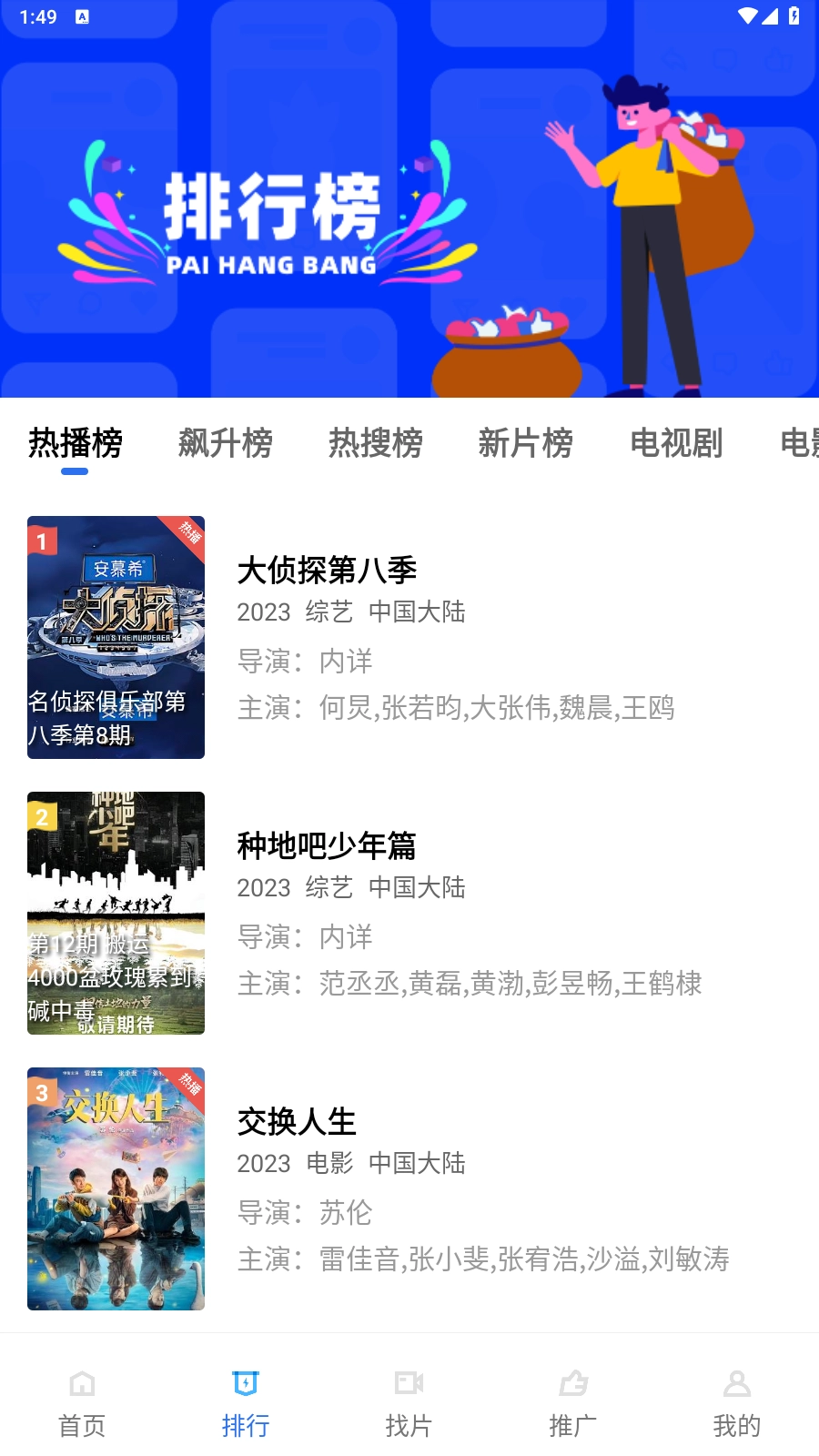819x1456 pixels.
Task: Tap the 交换人生 poster thumbnail
Action: click(116, 1188)
